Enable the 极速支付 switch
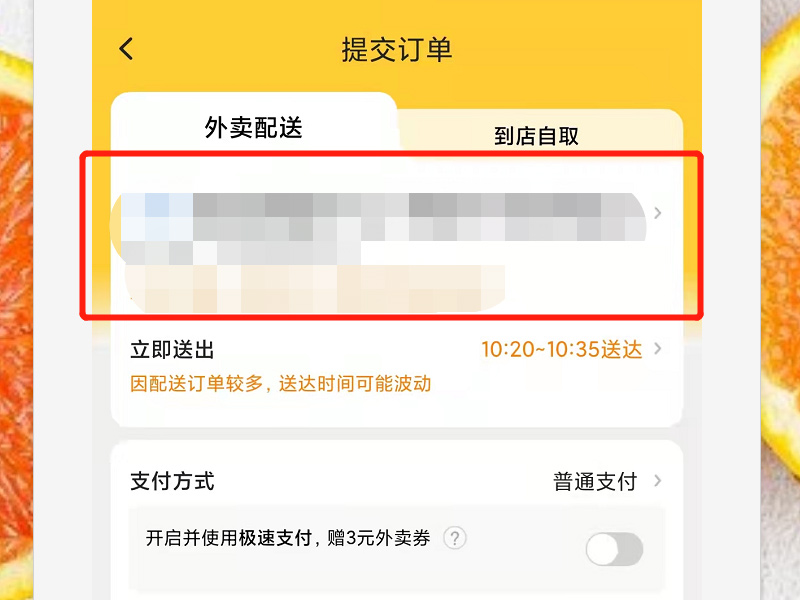The width and height of the screenshot is (800, 600). point(613,549)
